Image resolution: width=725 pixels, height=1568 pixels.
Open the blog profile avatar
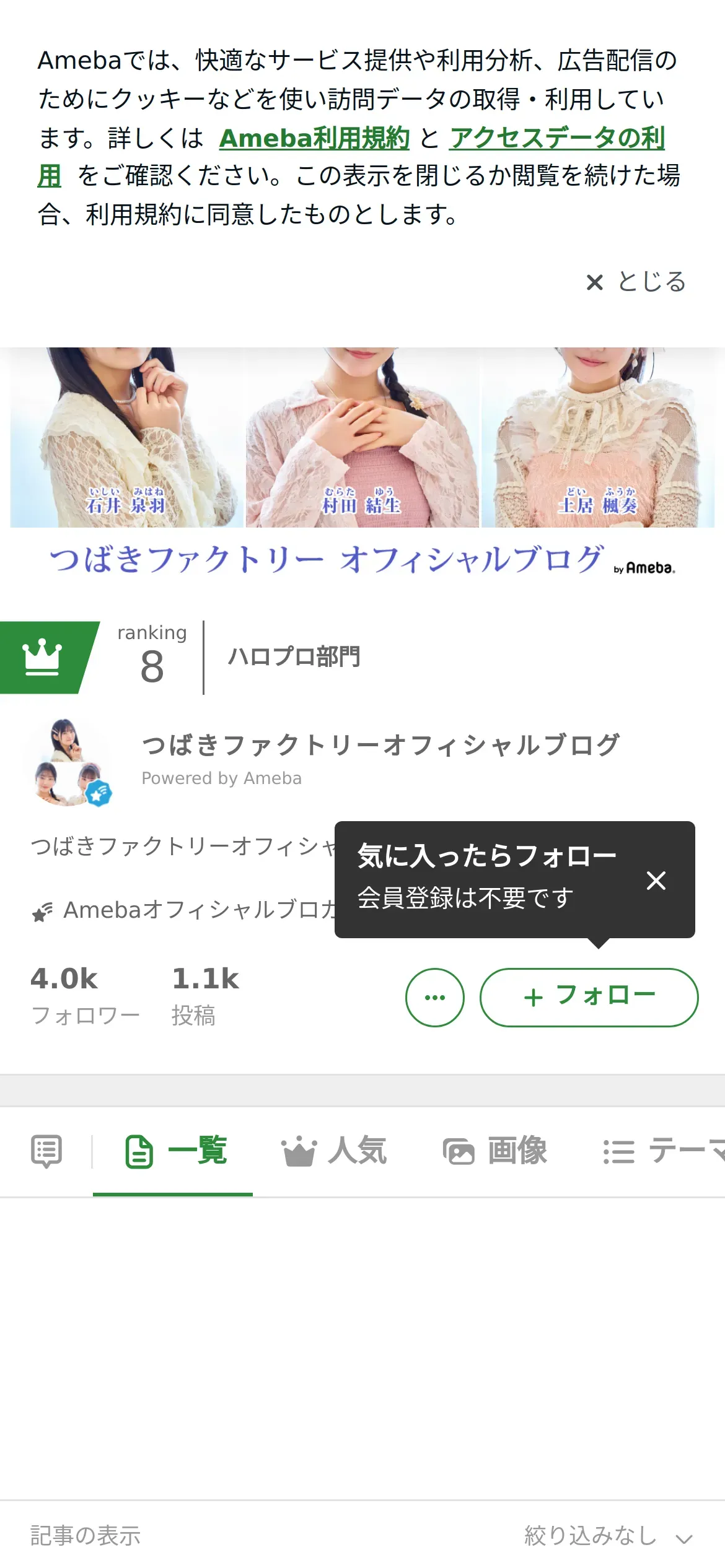click(x=68, y=762)
